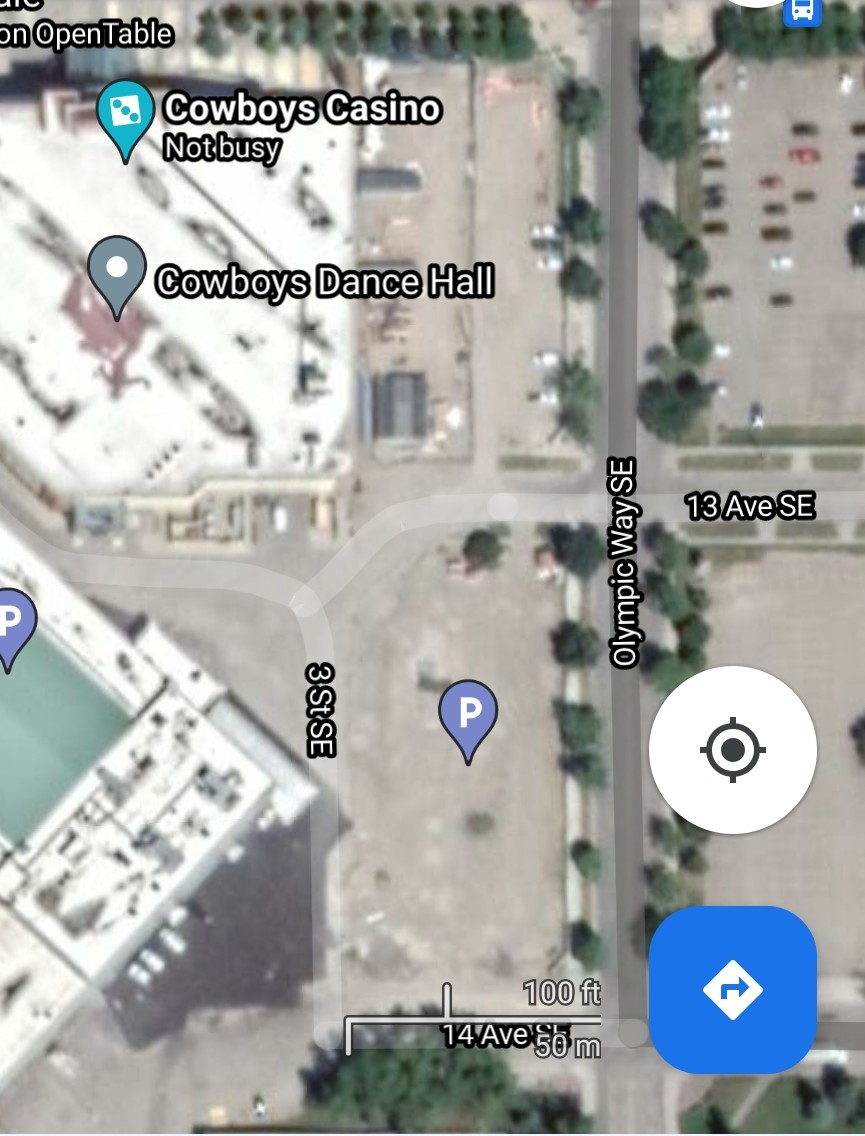Screen dimensions: 865x1136
Task: Open the Cowboys Dance Hall place marker
Action: click(x=117, y=271)
